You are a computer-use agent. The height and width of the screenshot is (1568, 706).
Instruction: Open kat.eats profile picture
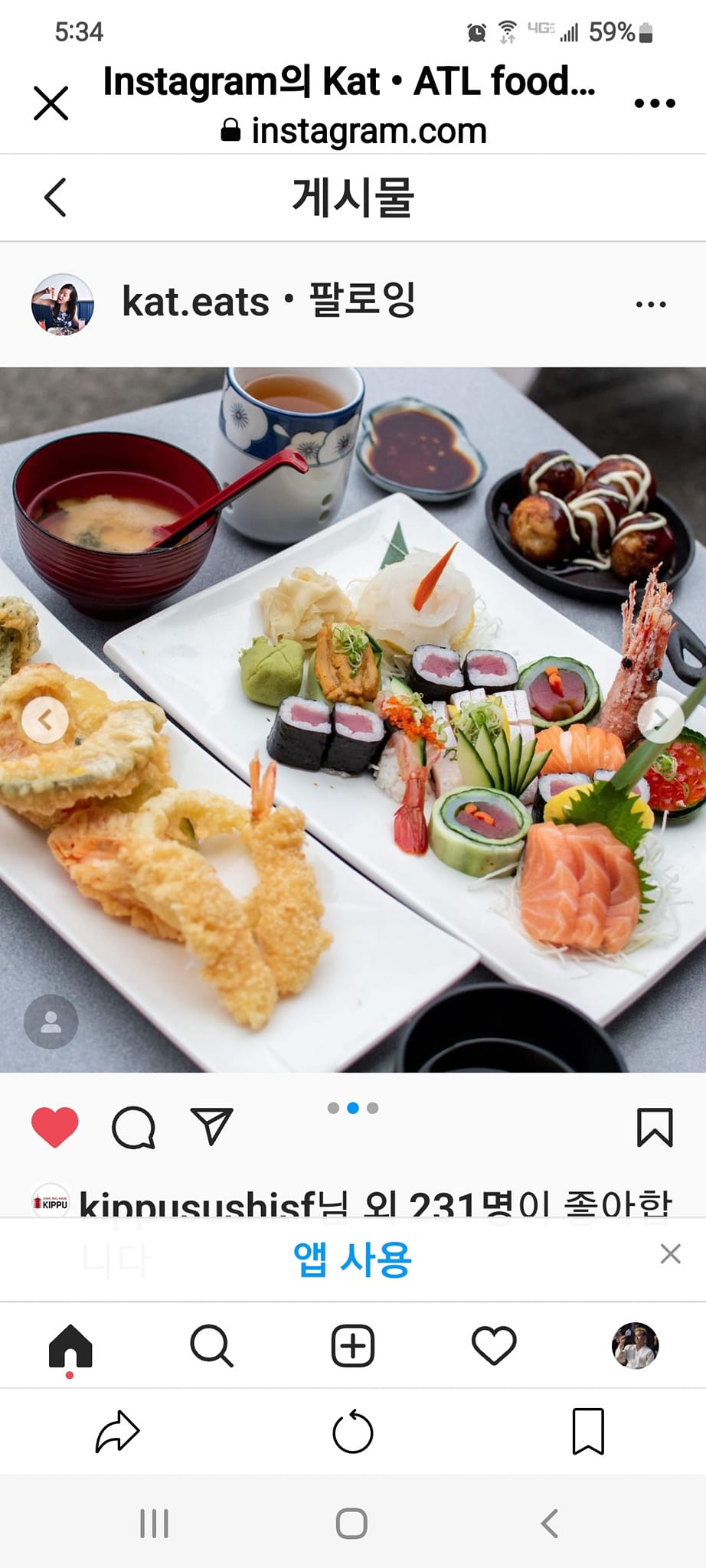(x=62, y=304)
